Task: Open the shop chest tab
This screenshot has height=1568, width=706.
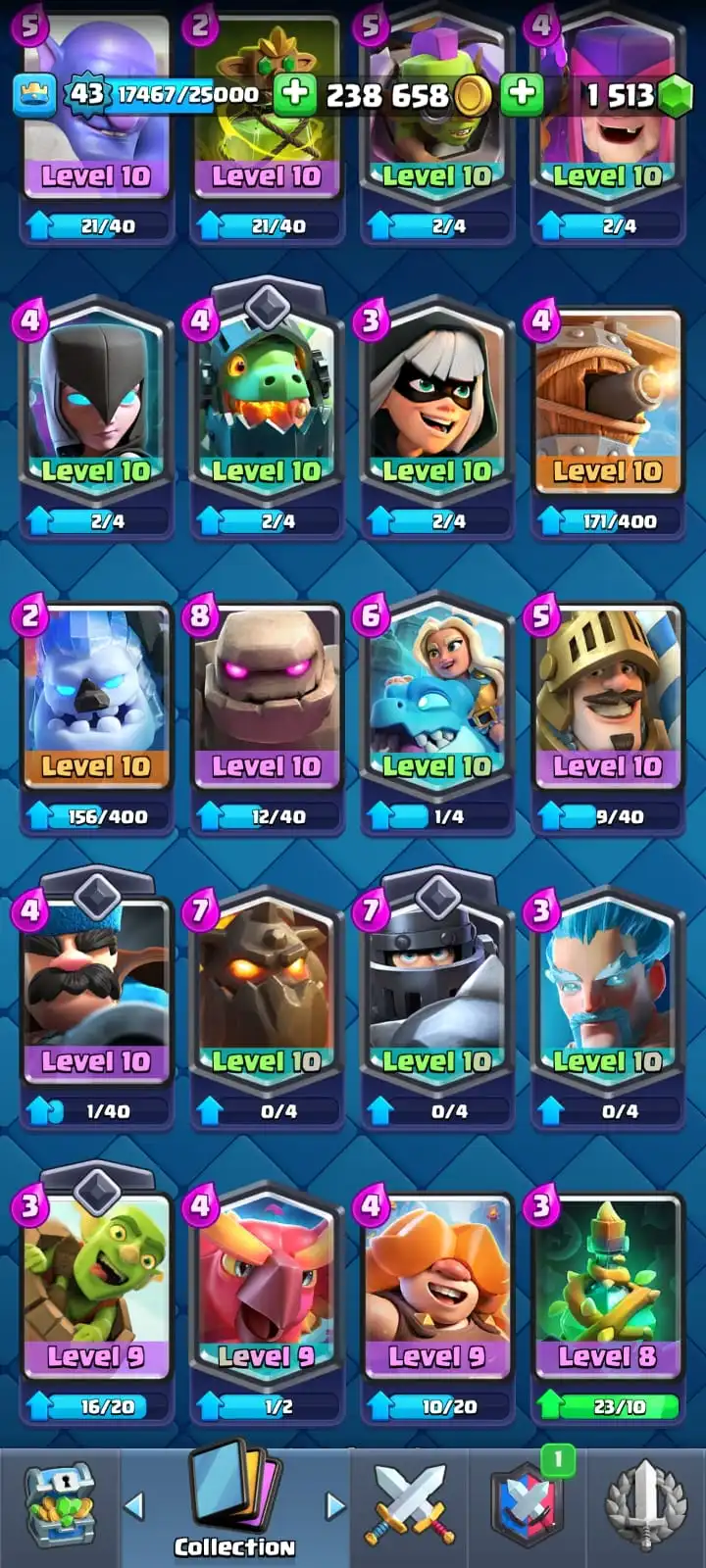Action: click(59, 1505)
